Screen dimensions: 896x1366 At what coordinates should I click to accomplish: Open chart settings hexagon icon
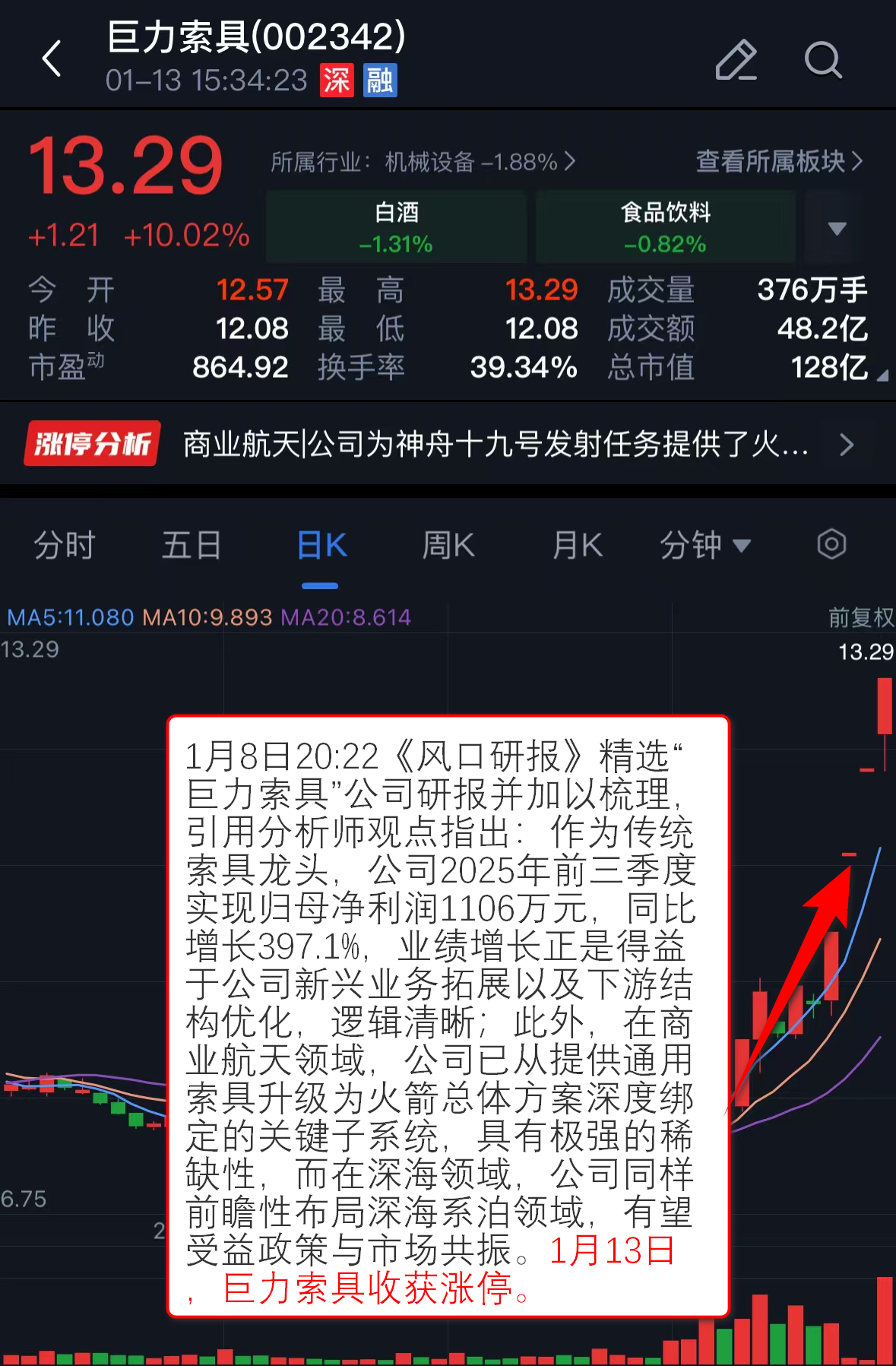pyautogui.click(x=831, y=544)
